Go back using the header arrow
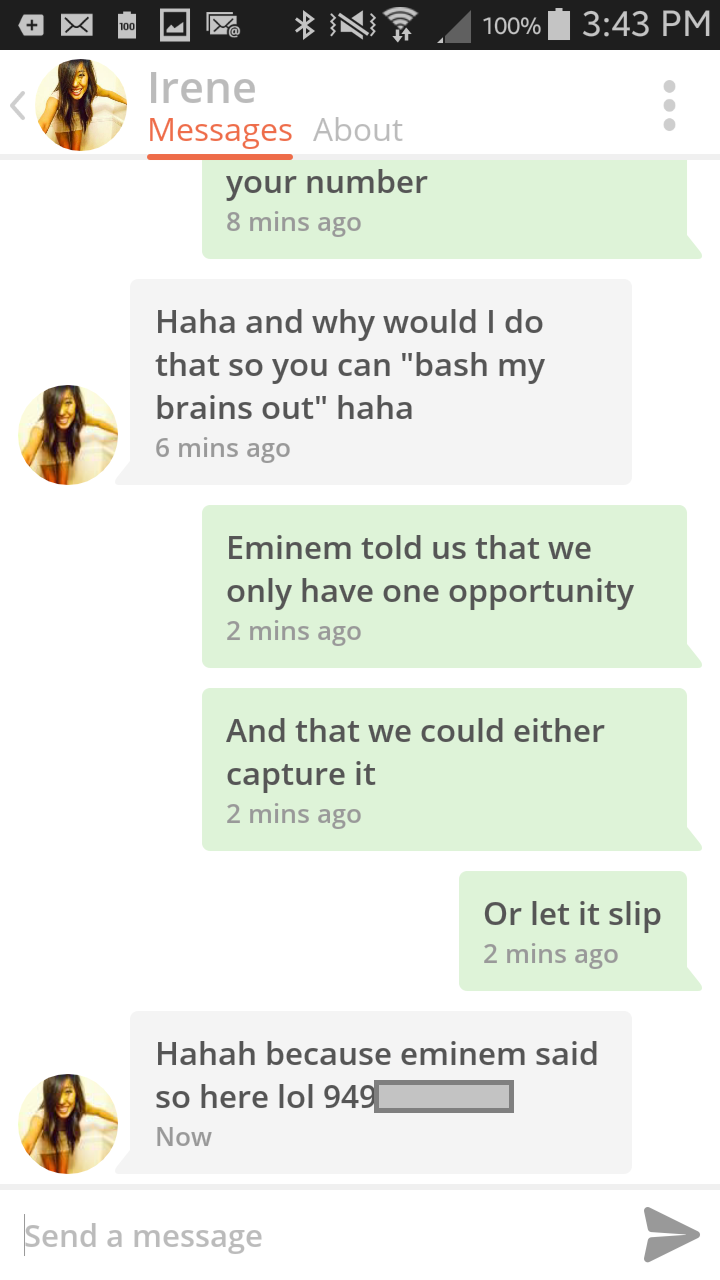Viewport: 720px width, 1280px height. pos(17,105)
